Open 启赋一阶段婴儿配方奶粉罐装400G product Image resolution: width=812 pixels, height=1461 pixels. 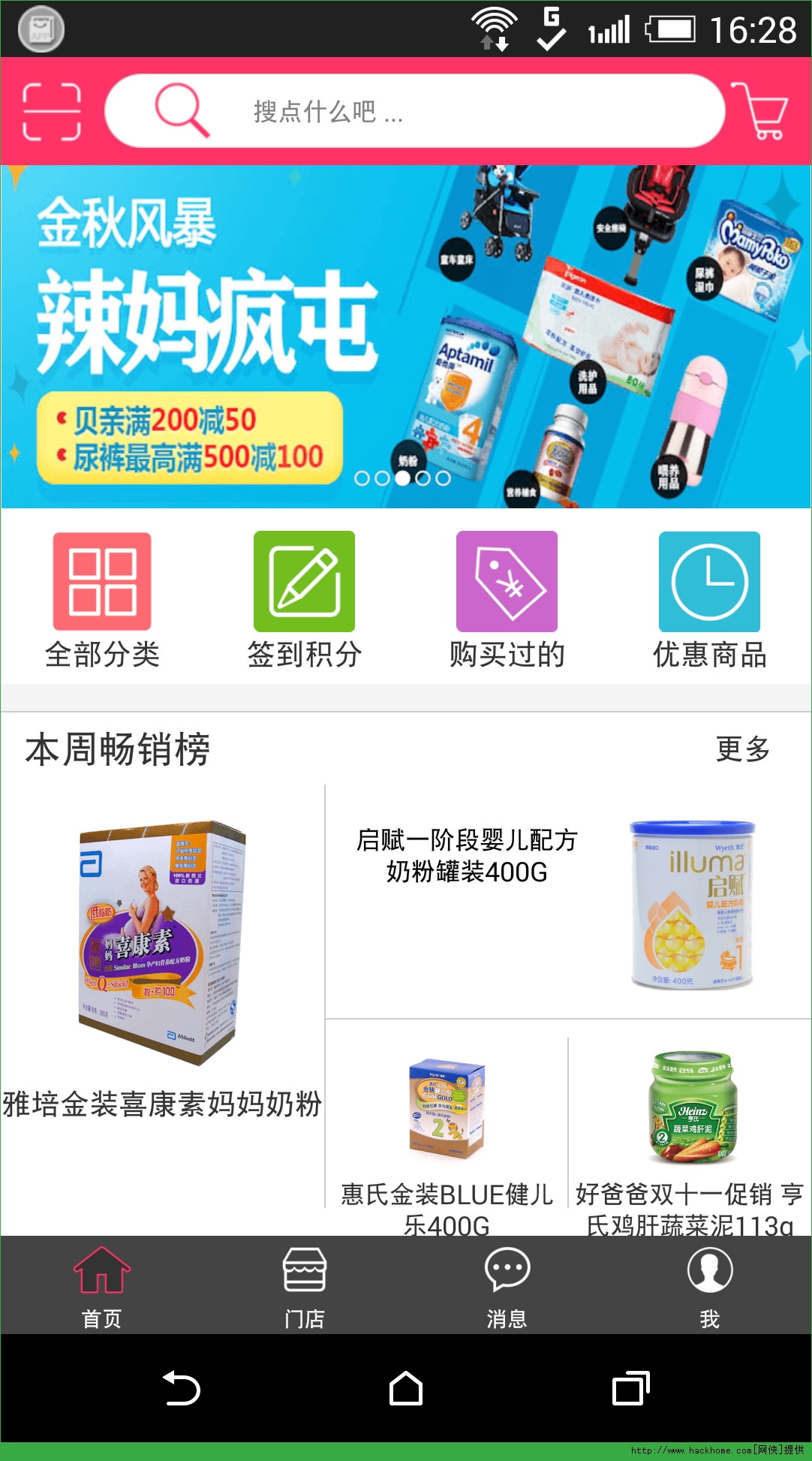pos(568,902)
